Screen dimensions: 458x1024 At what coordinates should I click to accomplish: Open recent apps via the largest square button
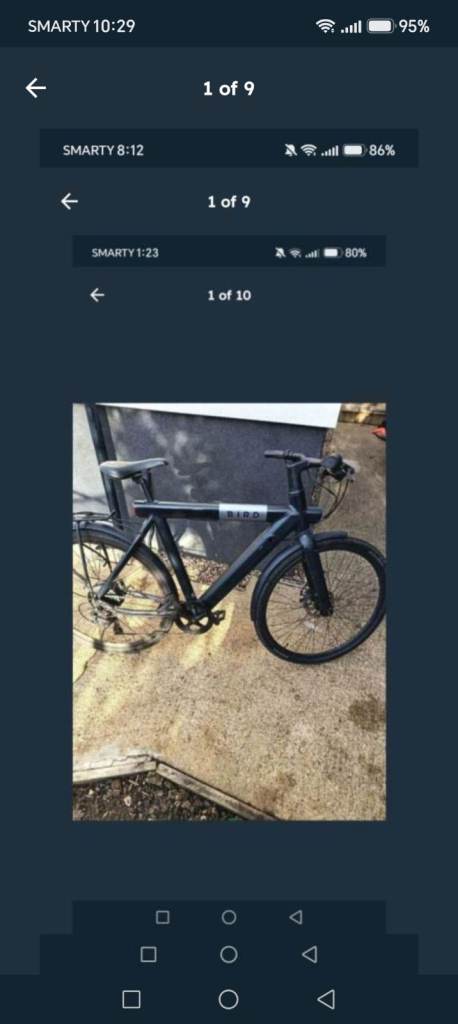click(x=131, y=999)
